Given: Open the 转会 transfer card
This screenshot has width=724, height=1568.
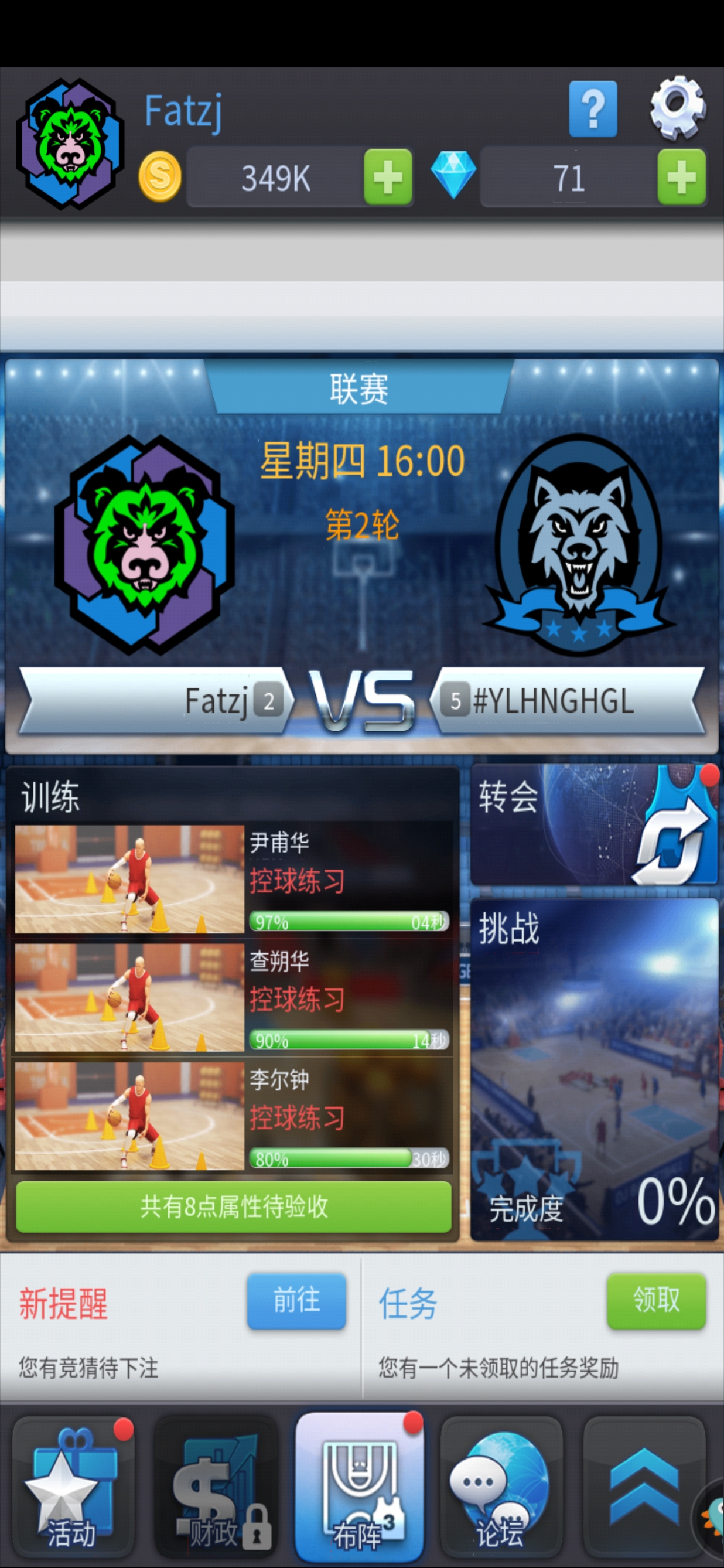Looking at the screenshot, I should coord(594,824).
